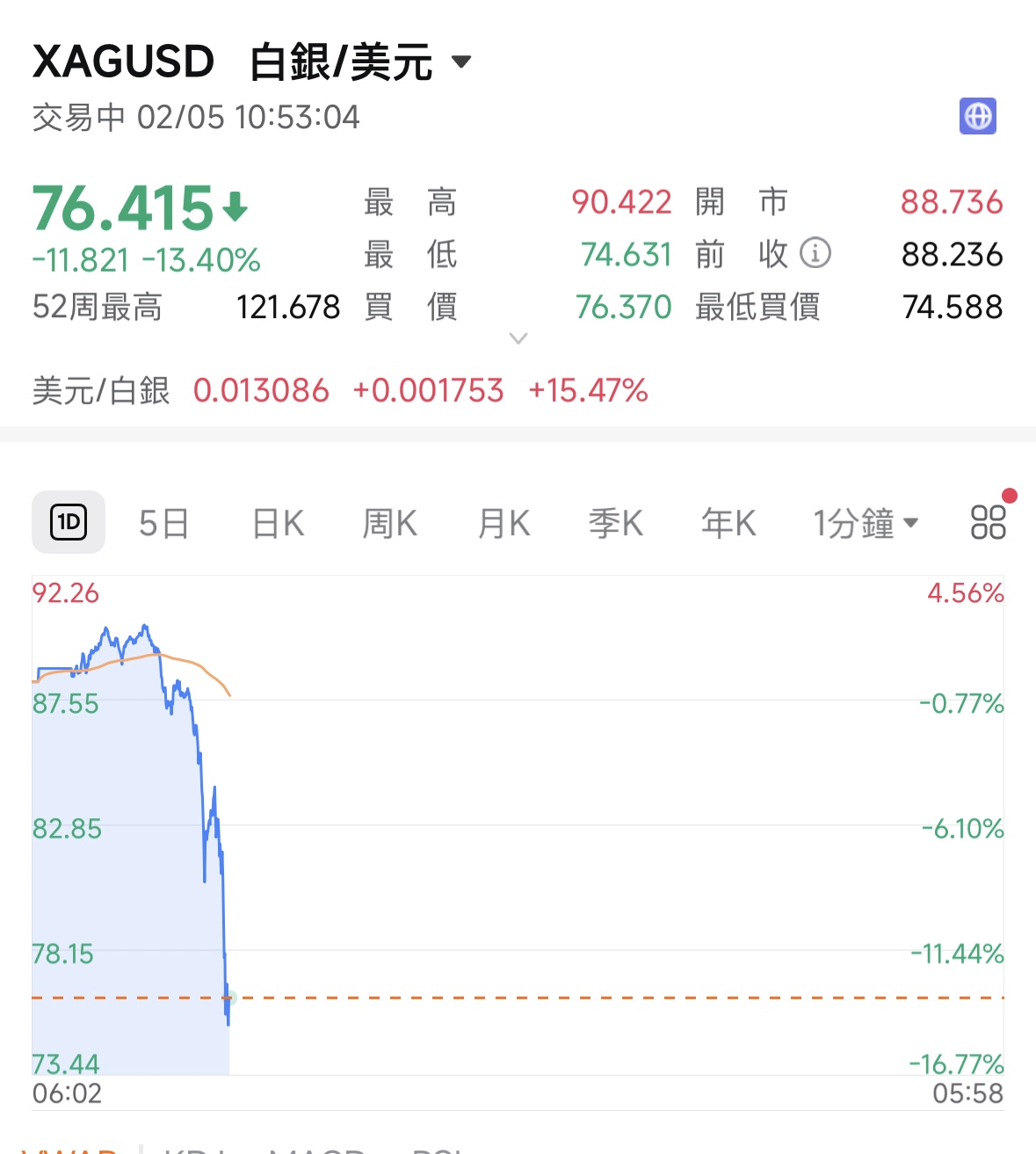Click the green down arrow beside 76.415
This screenshot has height=1154, width=1036.
pos(234,205)
